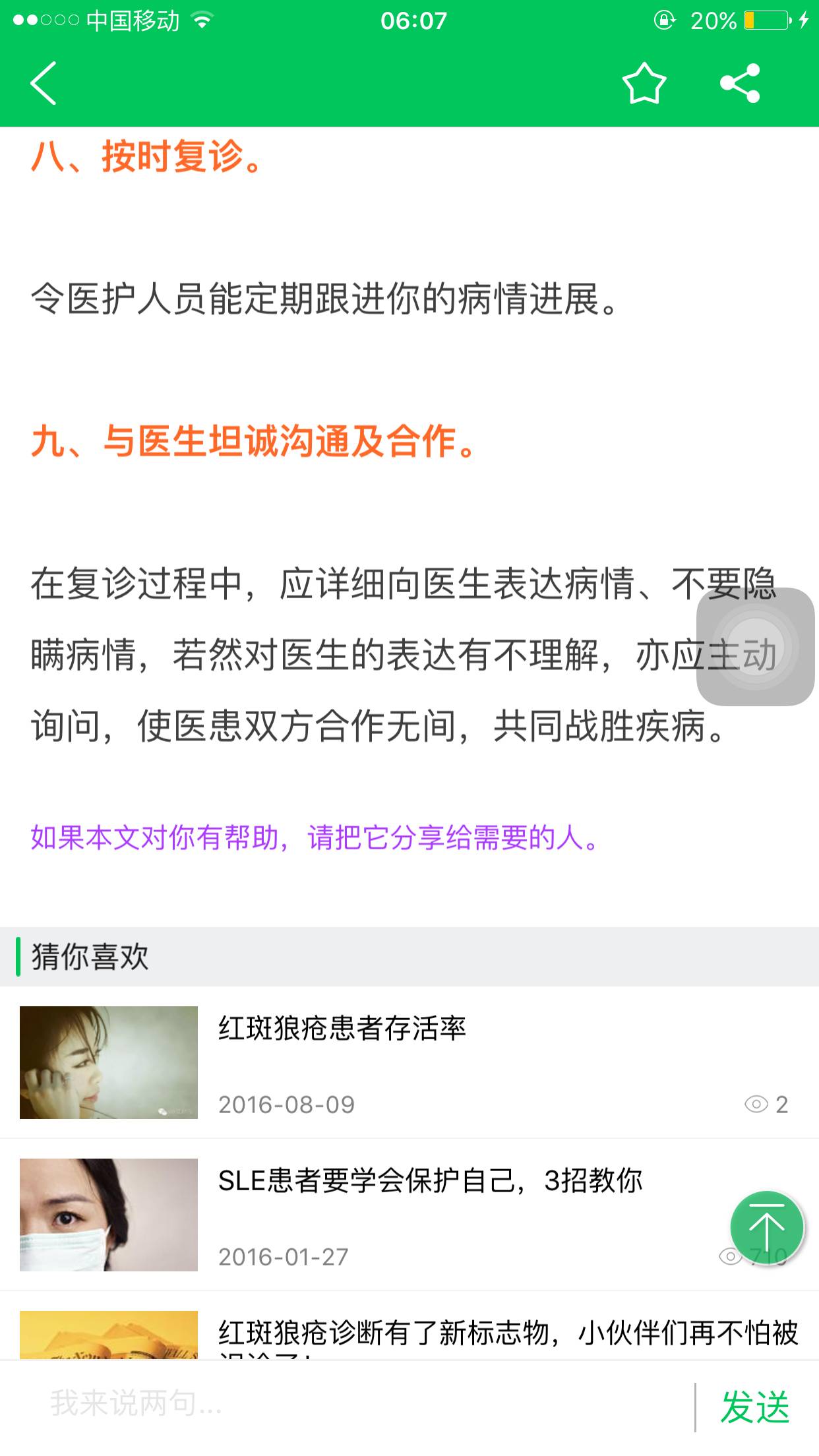Jump back to top of page
Screen dimensions: 819x1456
click(766, 1228)
